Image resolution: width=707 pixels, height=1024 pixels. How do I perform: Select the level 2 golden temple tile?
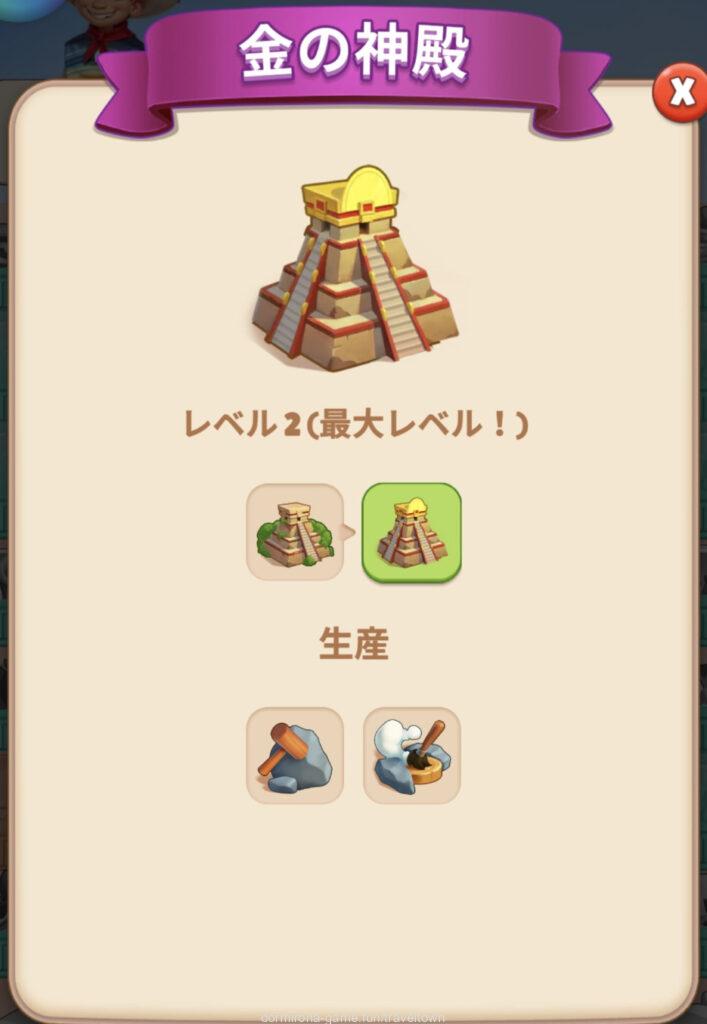(x=411, y=532)
